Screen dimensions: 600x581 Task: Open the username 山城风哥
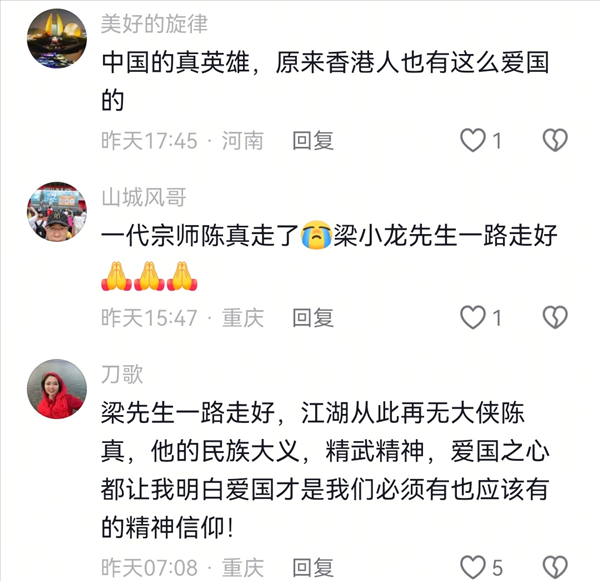coord(144,197)
